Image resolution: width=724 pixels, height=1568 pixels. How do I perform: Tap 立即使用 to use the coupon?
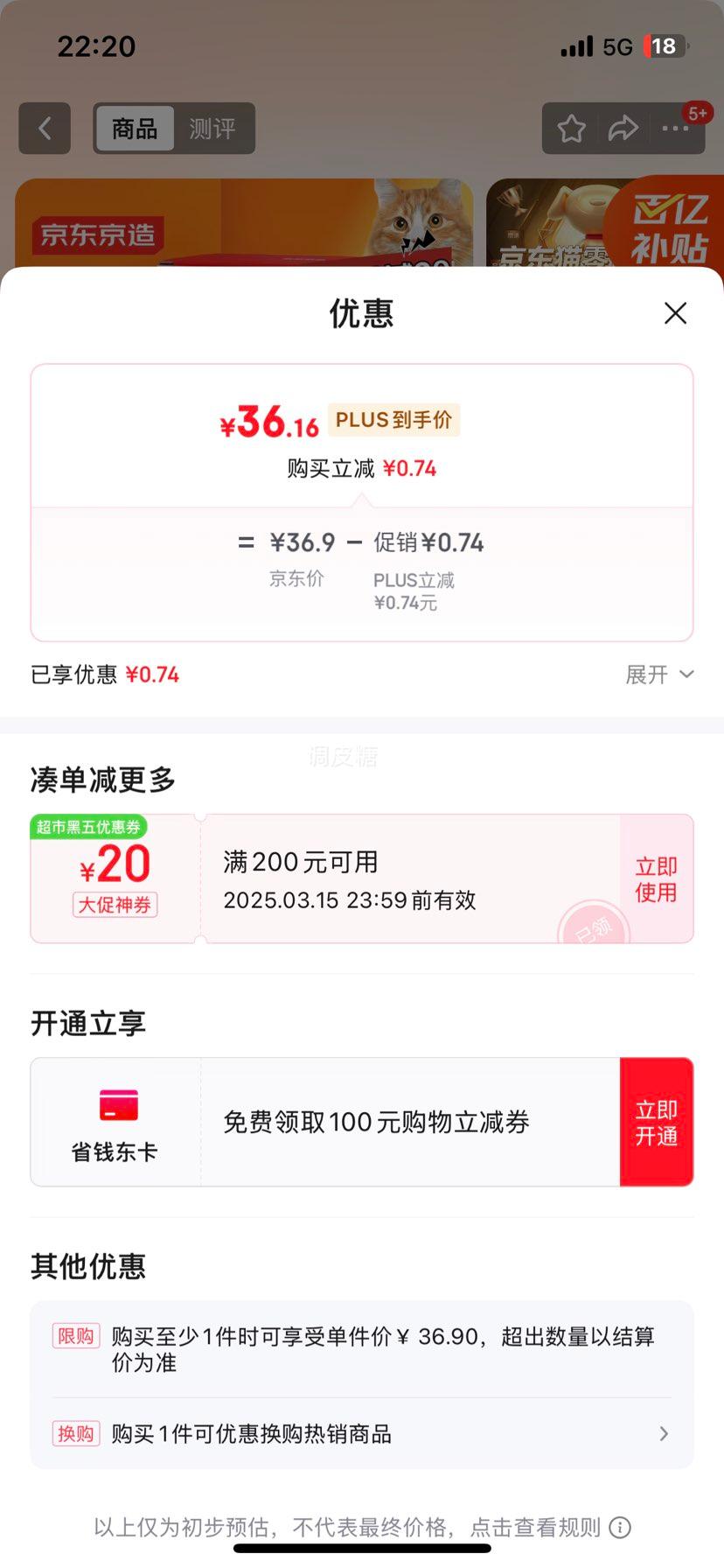tap(656, 878)
